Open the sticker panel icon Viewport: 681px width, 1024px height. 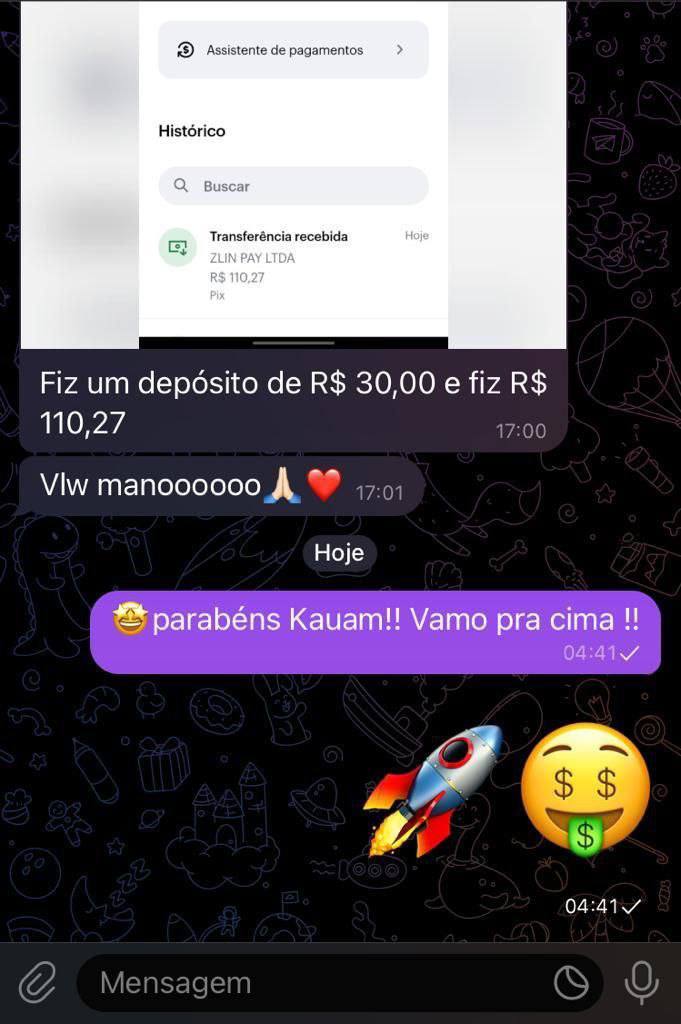tap(572, 983)
